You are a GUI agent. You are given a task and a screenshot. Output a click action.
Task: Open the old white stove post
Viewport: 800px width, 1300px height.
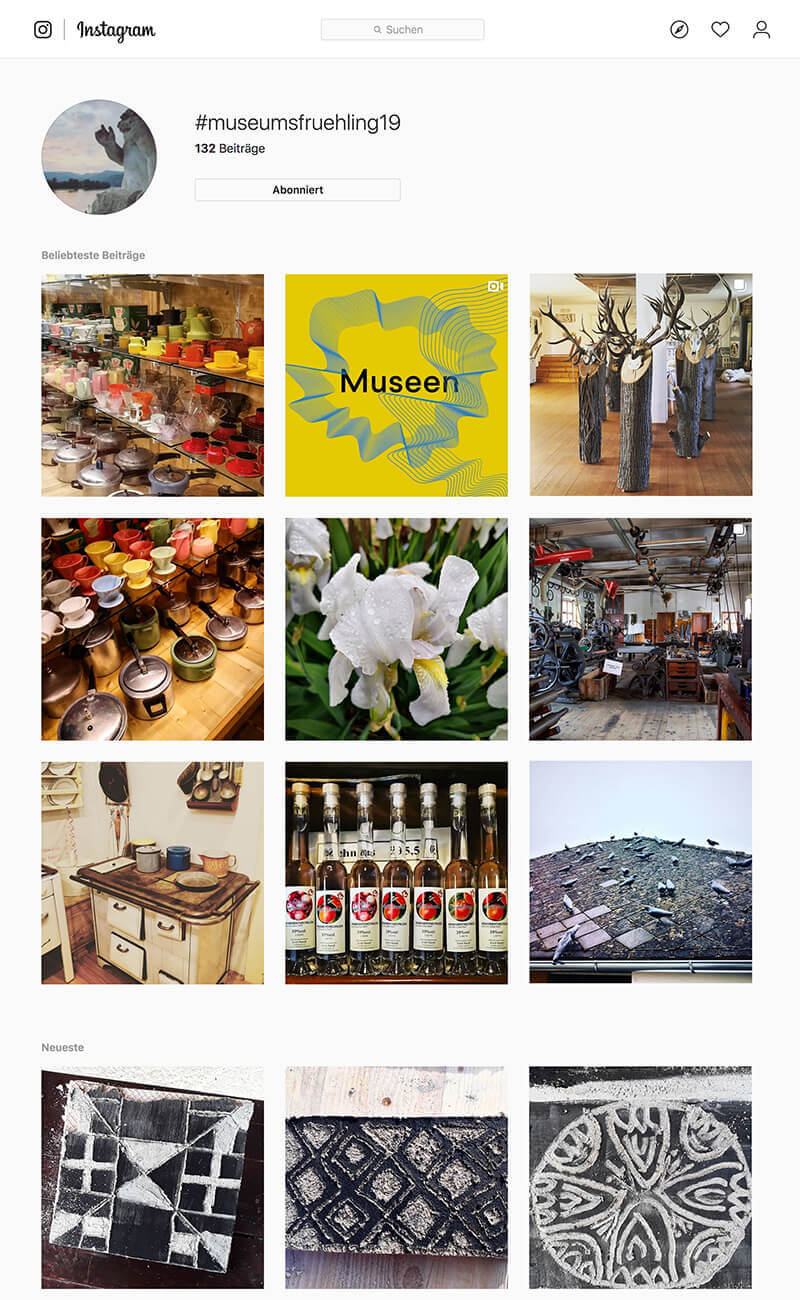point(152,873)
